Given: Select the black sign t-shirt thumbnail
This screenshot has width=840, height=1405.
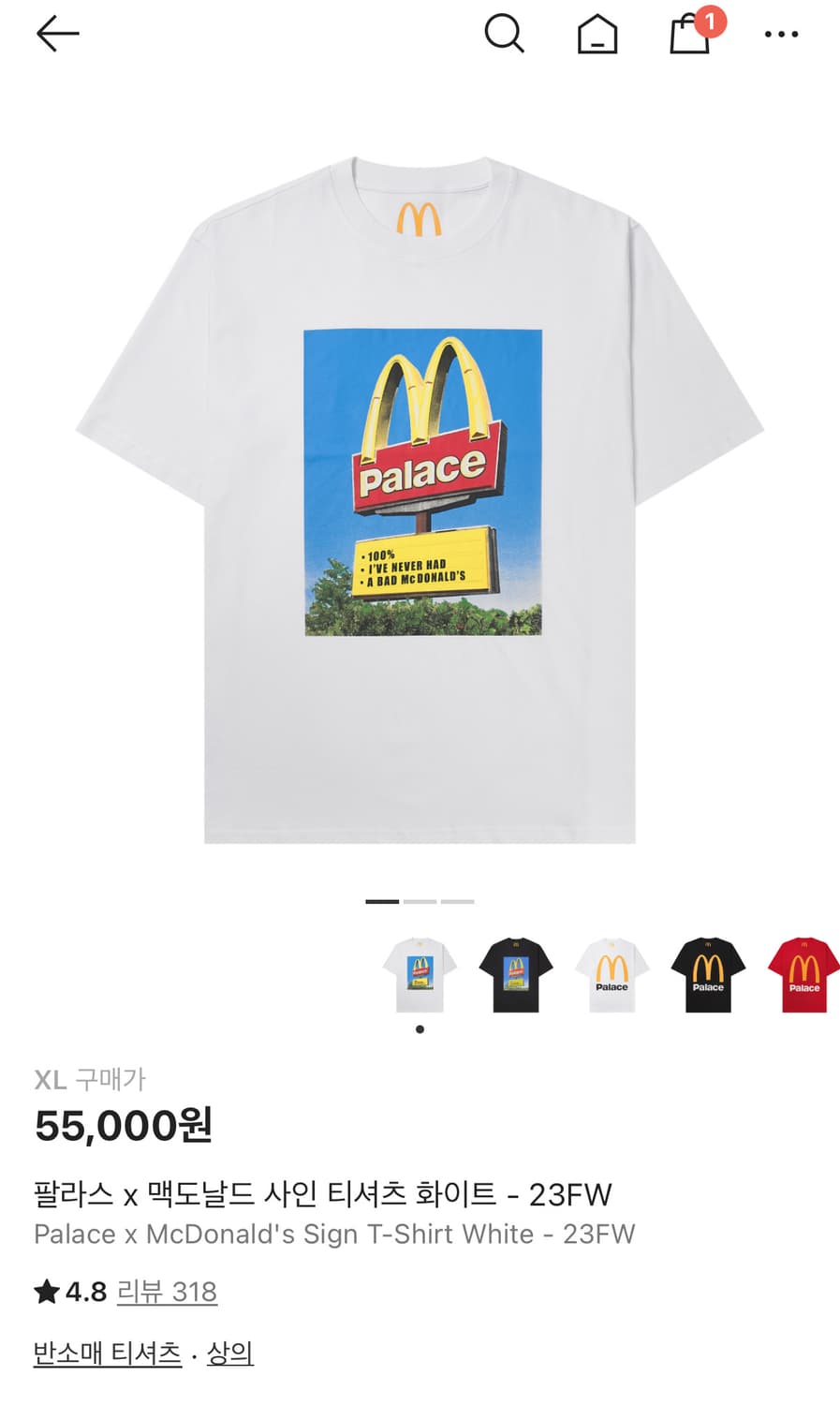Looking at the screenshot, I should (x=515, y=976).
